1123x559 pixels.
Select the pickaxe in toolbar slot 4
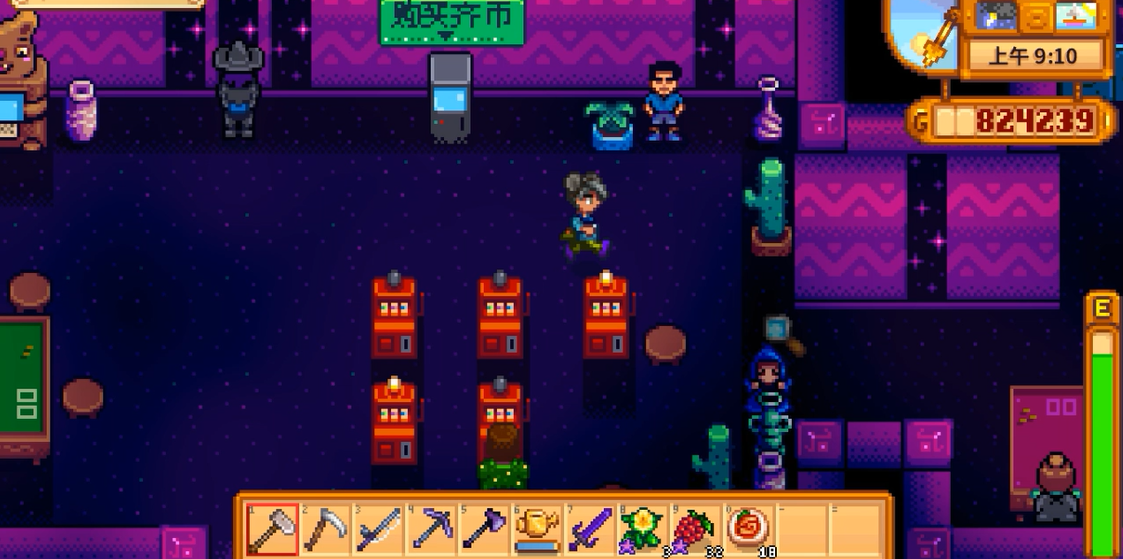[431, 529]
